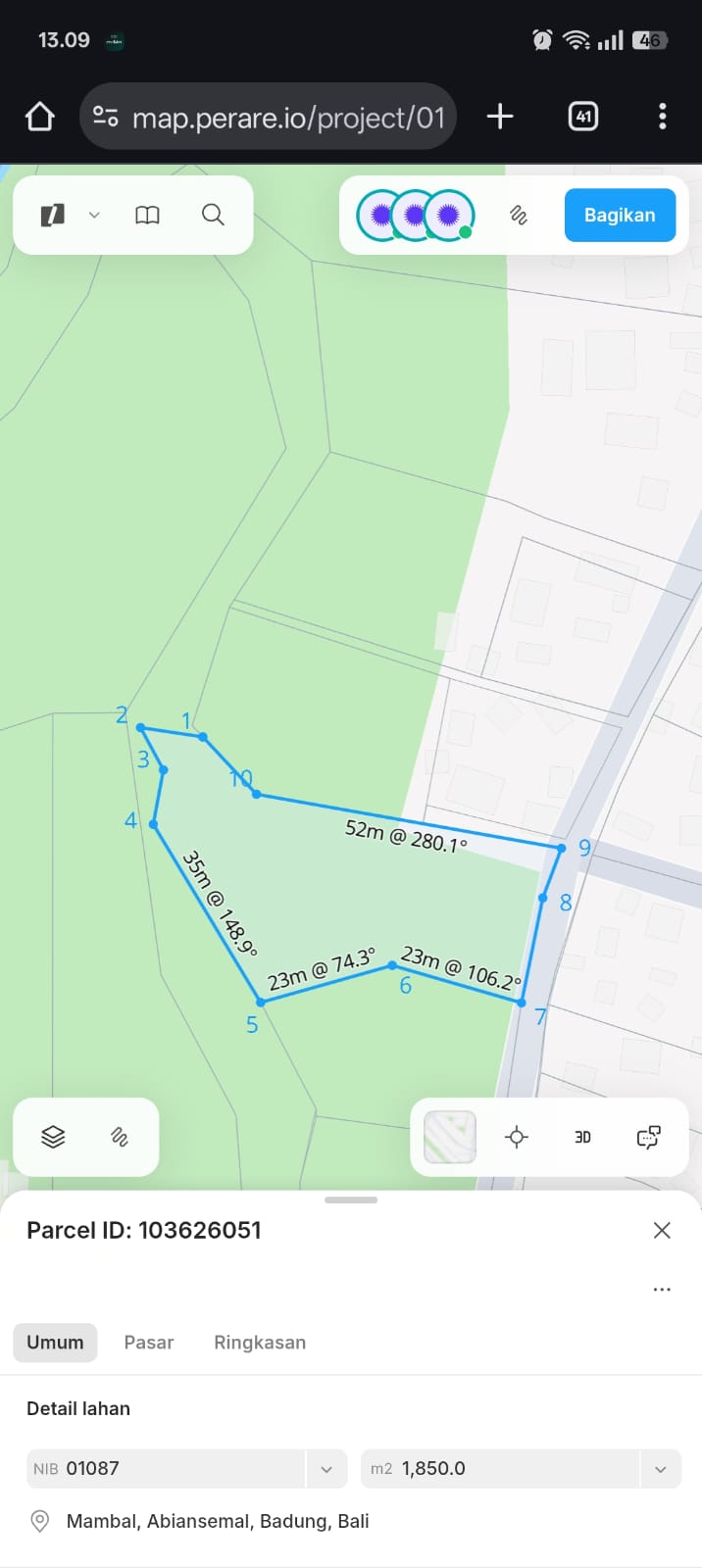The height and width of the screenshot is (1568, 702).
Task: Close the parcel details panel
Action: (x=662, y=1230)
